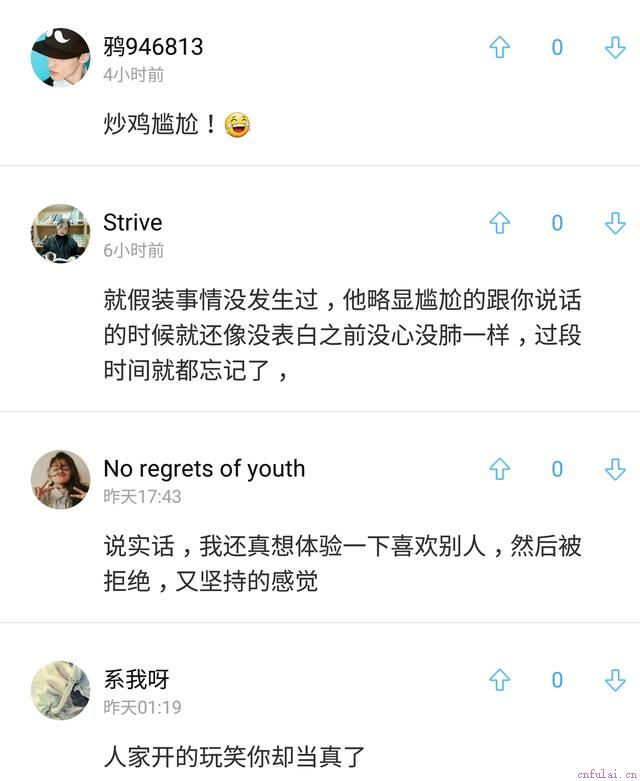
Task: Downvote the No regrets of youth comment
Action: (615, 469)
